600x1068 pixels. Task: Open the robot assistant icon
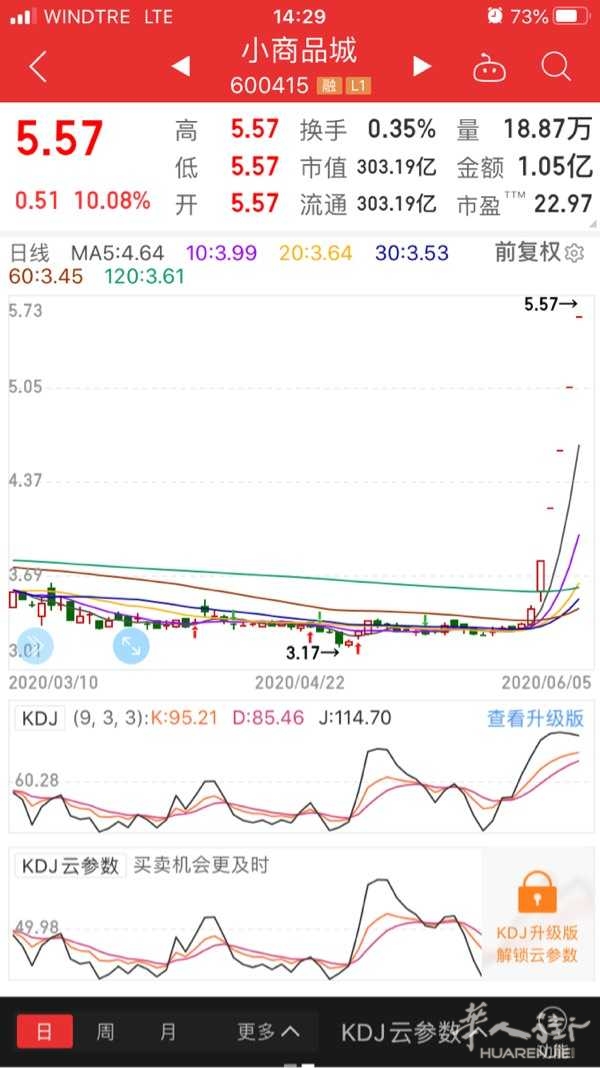(x=489, y=68)
